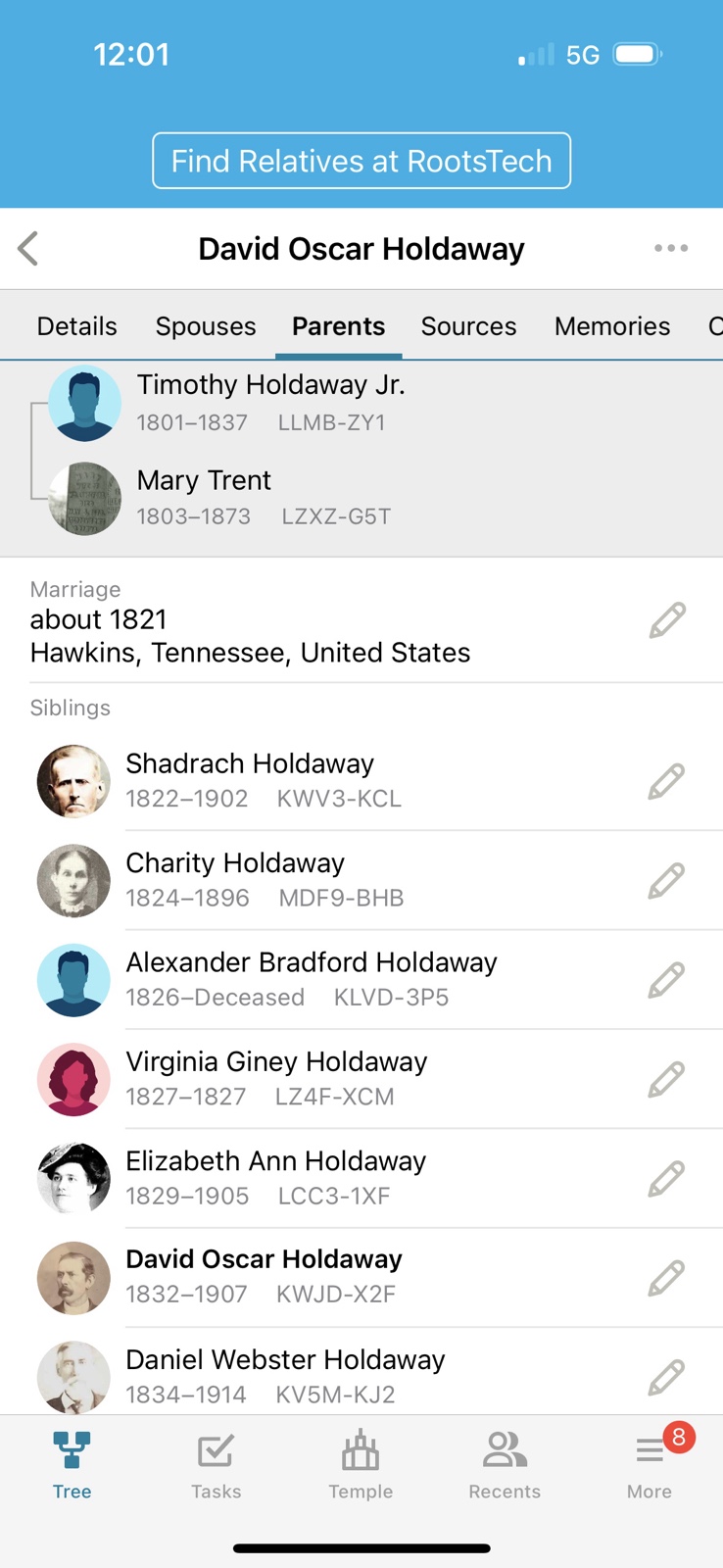723x1568 pixels.
Task: Switch to the Details tab
Action: pyautogui.click(x=77, y=326)
